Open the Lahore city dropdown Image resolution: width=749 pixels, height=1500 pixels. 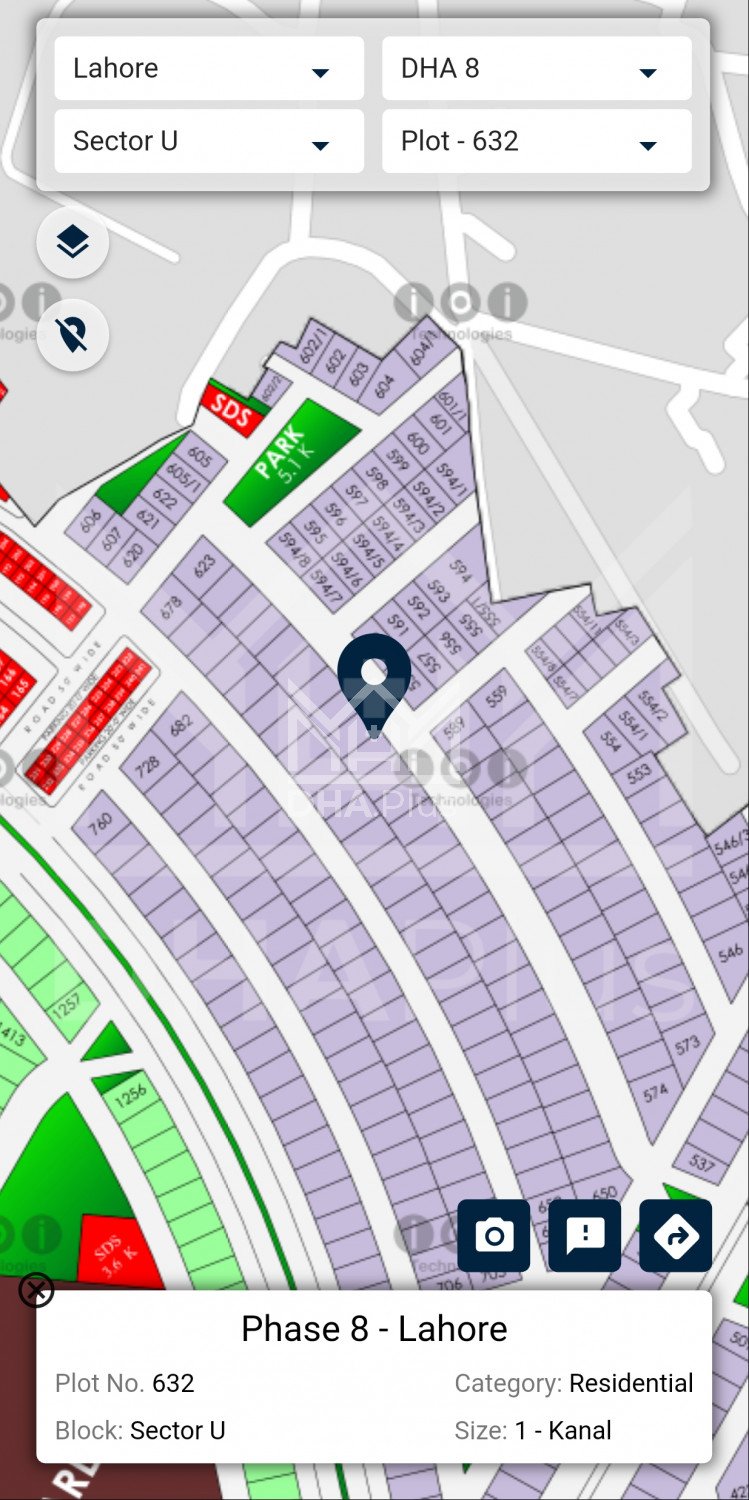(209, 69)
